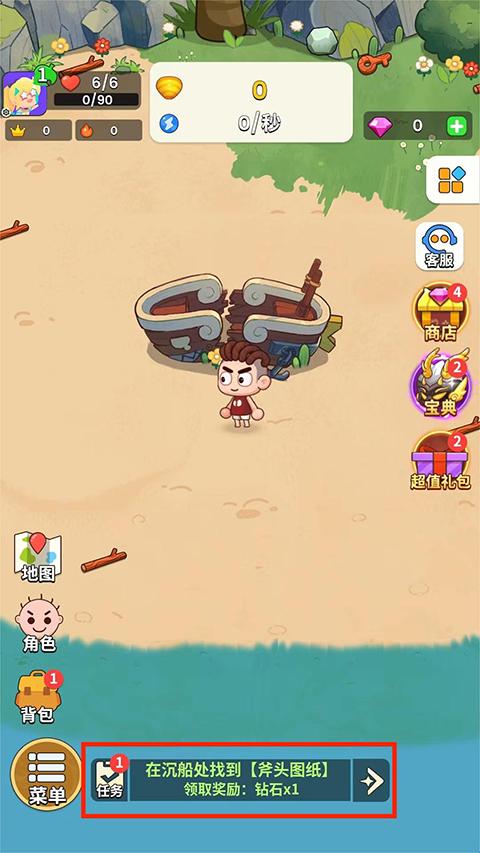Open the 菜单 menu button
Image resolution: width=480 pixels, height=853 pixels.
(46, 774)
